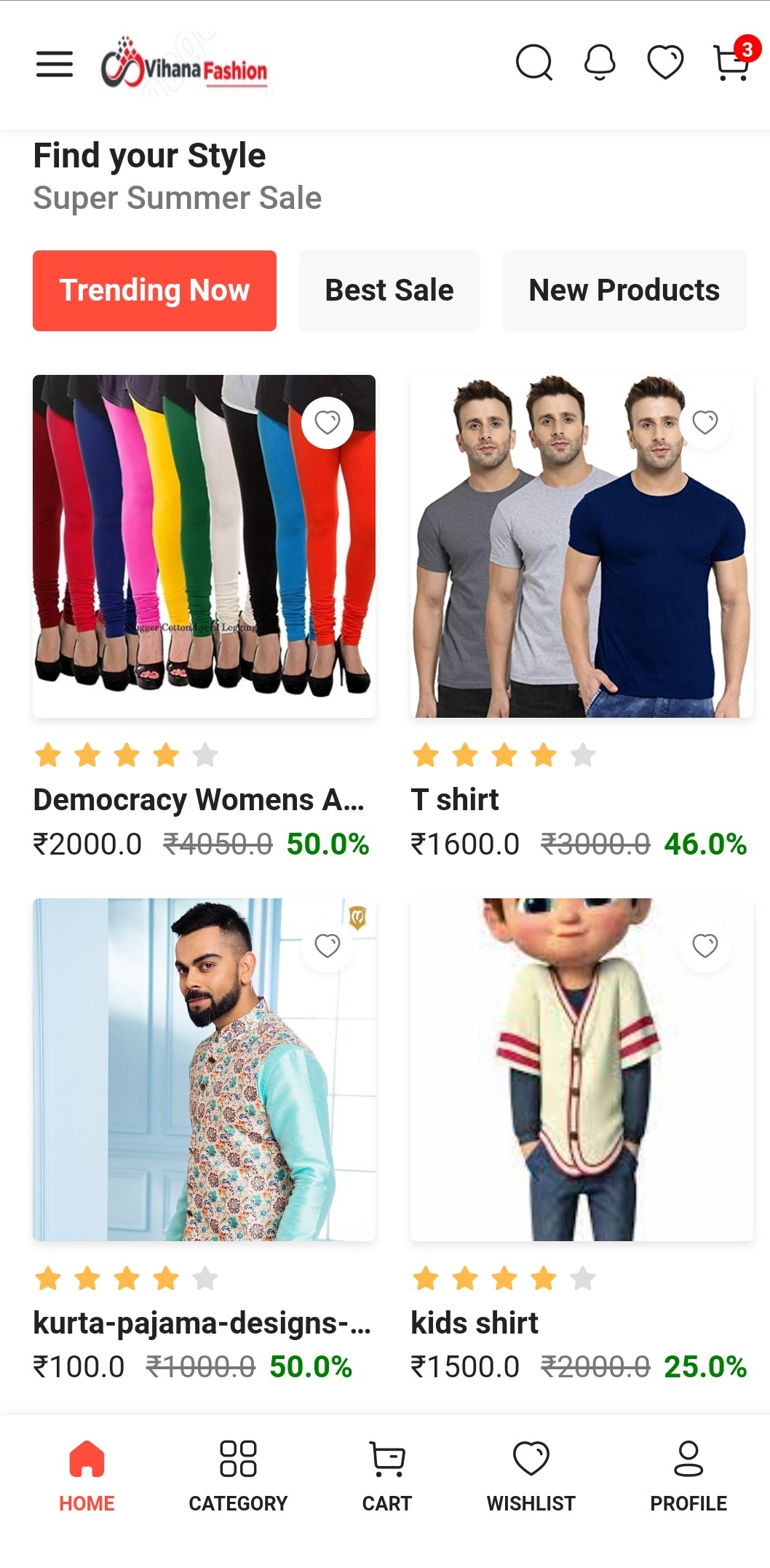
Task: Switch to New Products tab
Action: point(624,290)
